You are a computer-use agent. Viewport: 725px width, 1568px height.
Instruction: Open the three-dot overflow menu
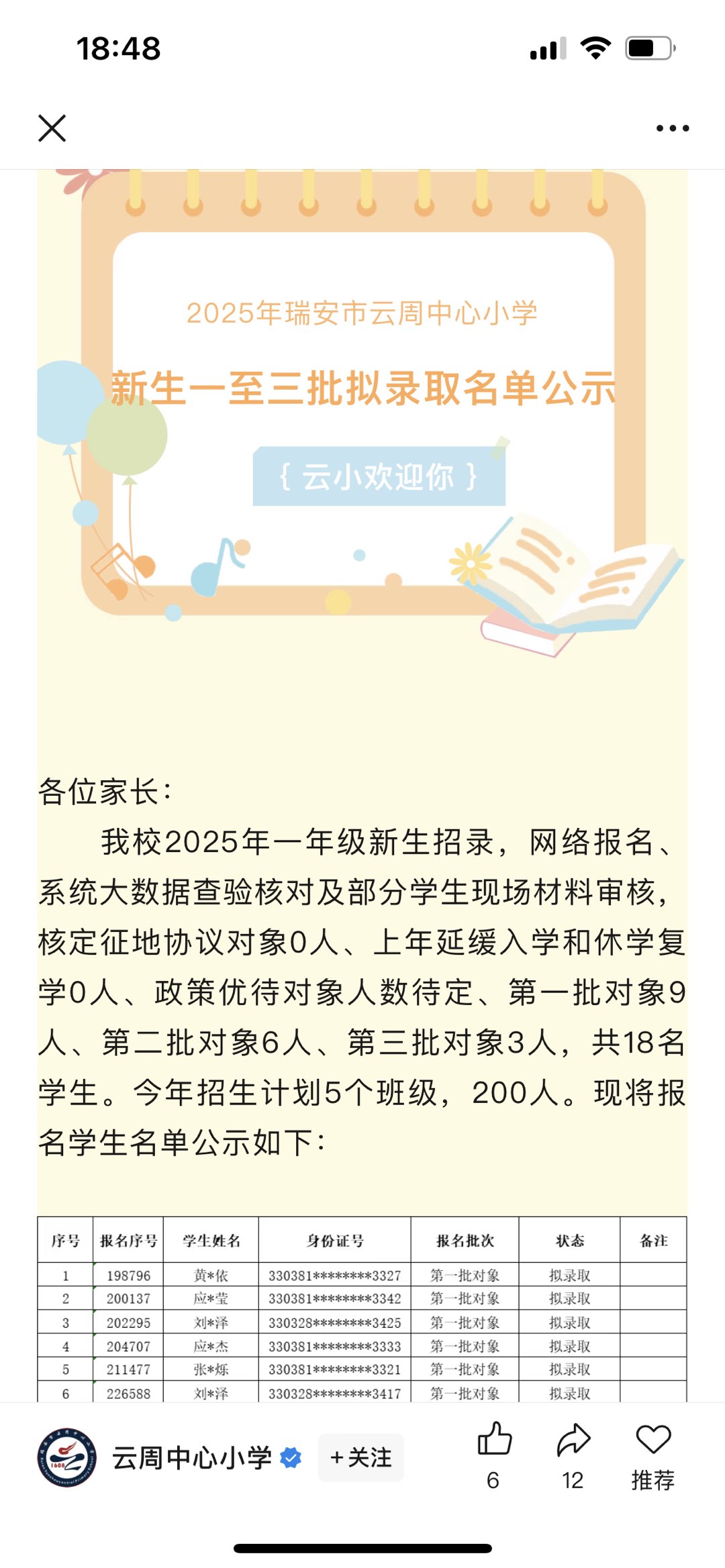(672, 128)
